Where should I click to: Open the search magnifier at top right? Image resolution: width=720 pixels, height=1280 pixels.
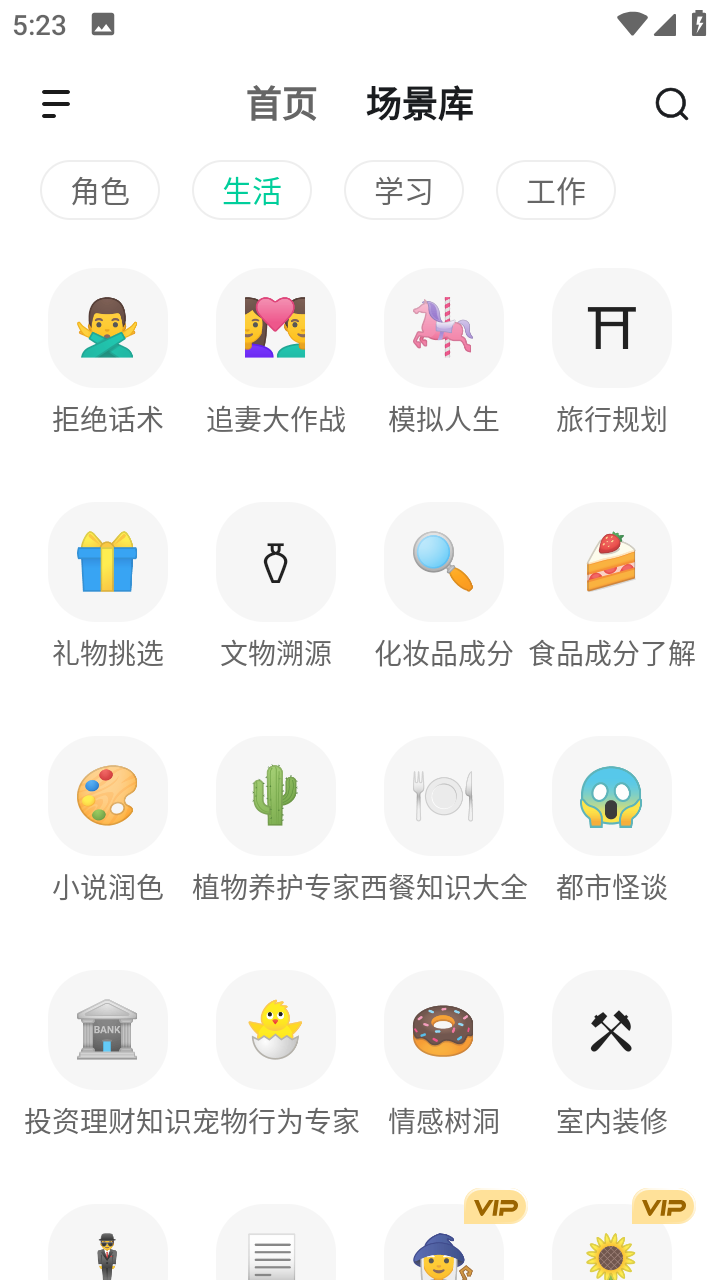tap(671, 103)
